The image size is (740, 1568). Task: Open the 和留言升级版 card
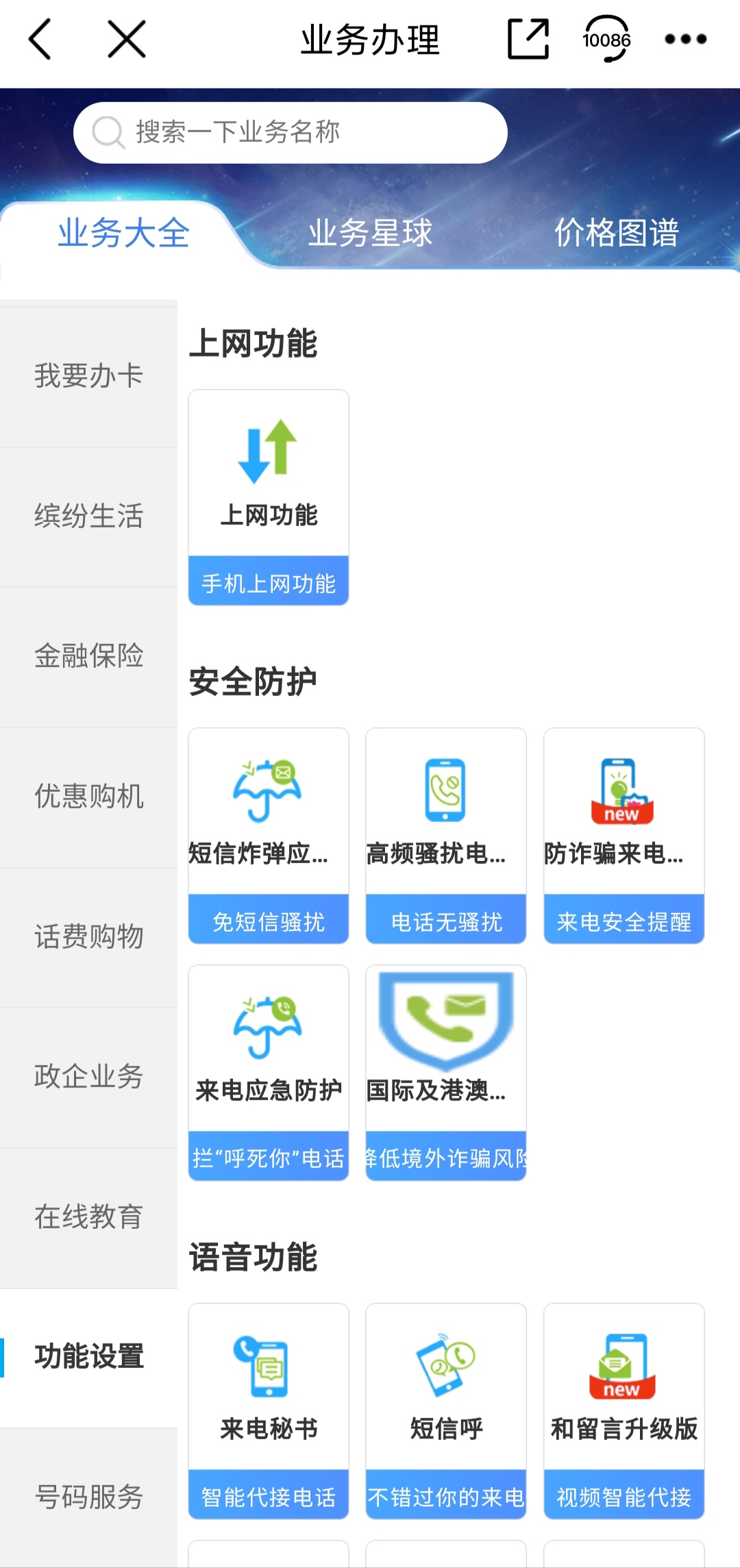coord(624,1410)
